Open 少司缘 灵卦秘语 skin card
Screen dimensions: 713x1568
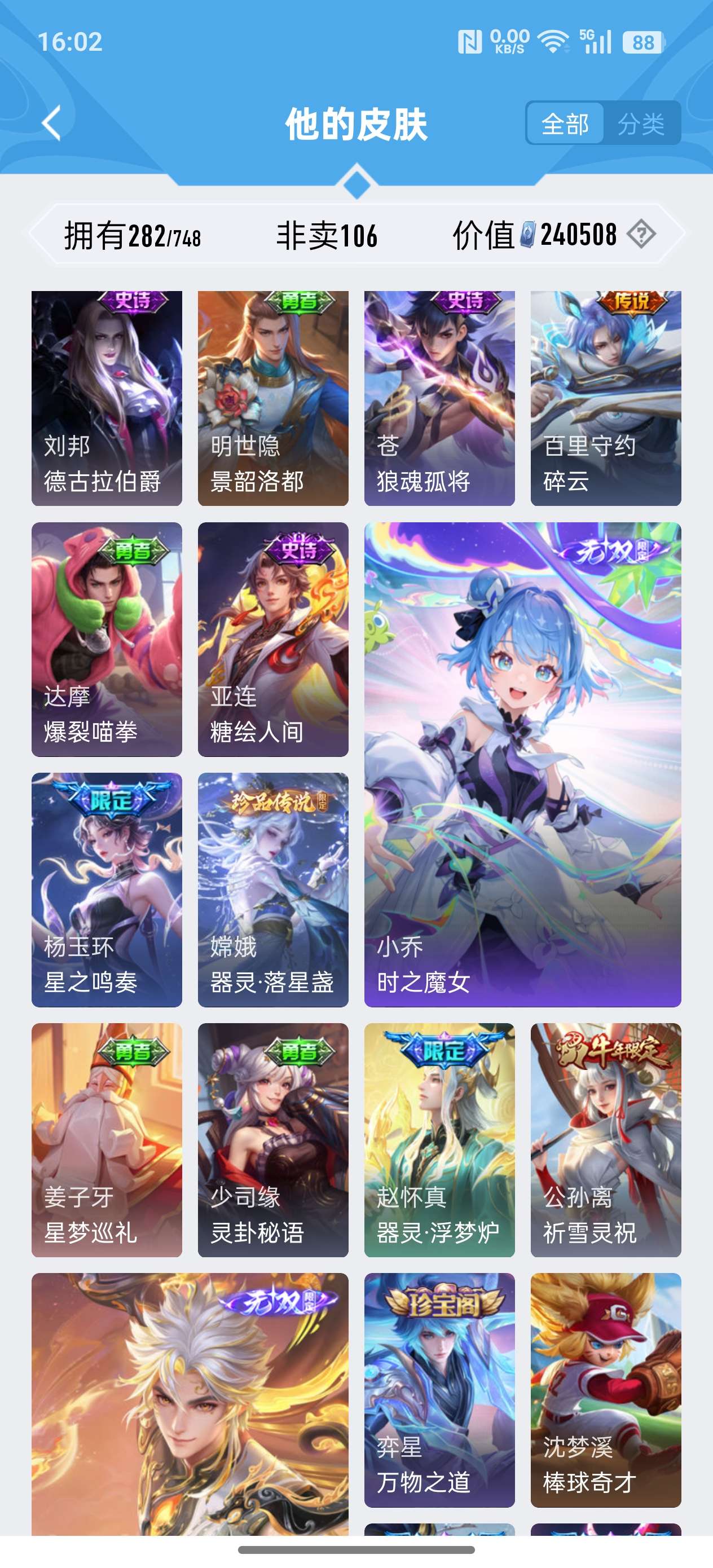[273, 1139]
